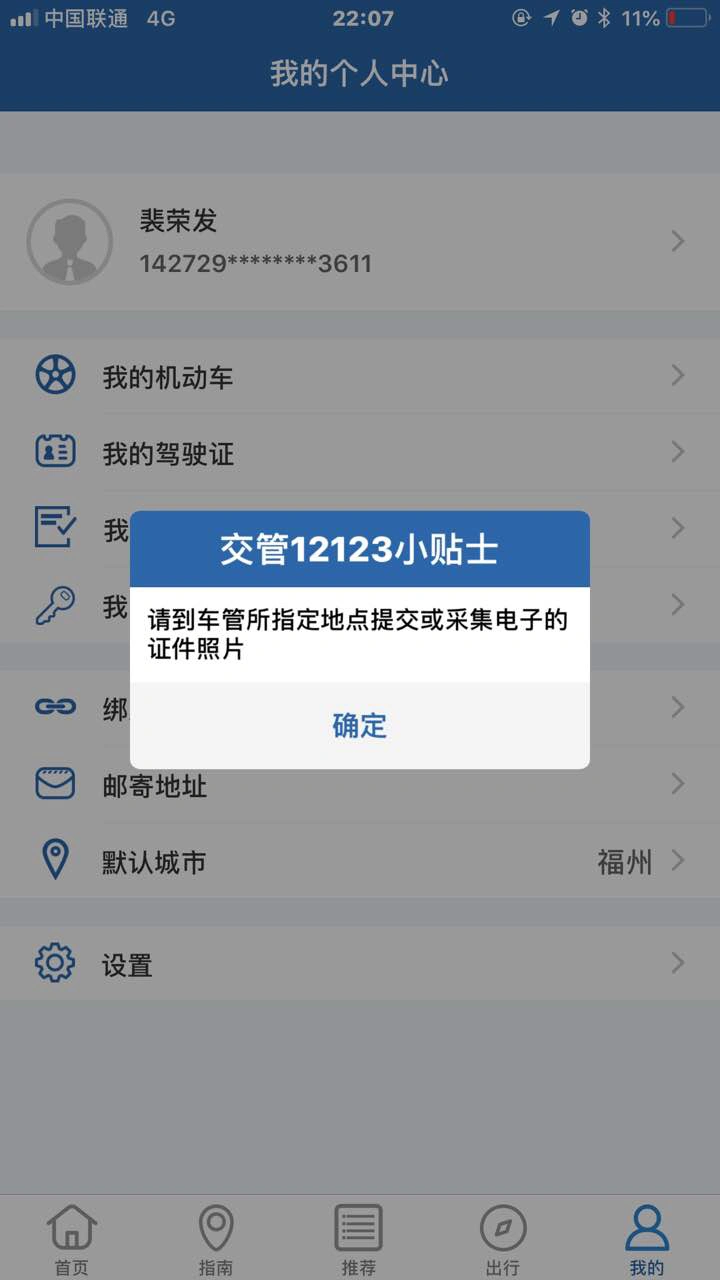The image size is (720, 1280).
Task: Switch to the 首页 tab
Action: [x=72, y=1239]
